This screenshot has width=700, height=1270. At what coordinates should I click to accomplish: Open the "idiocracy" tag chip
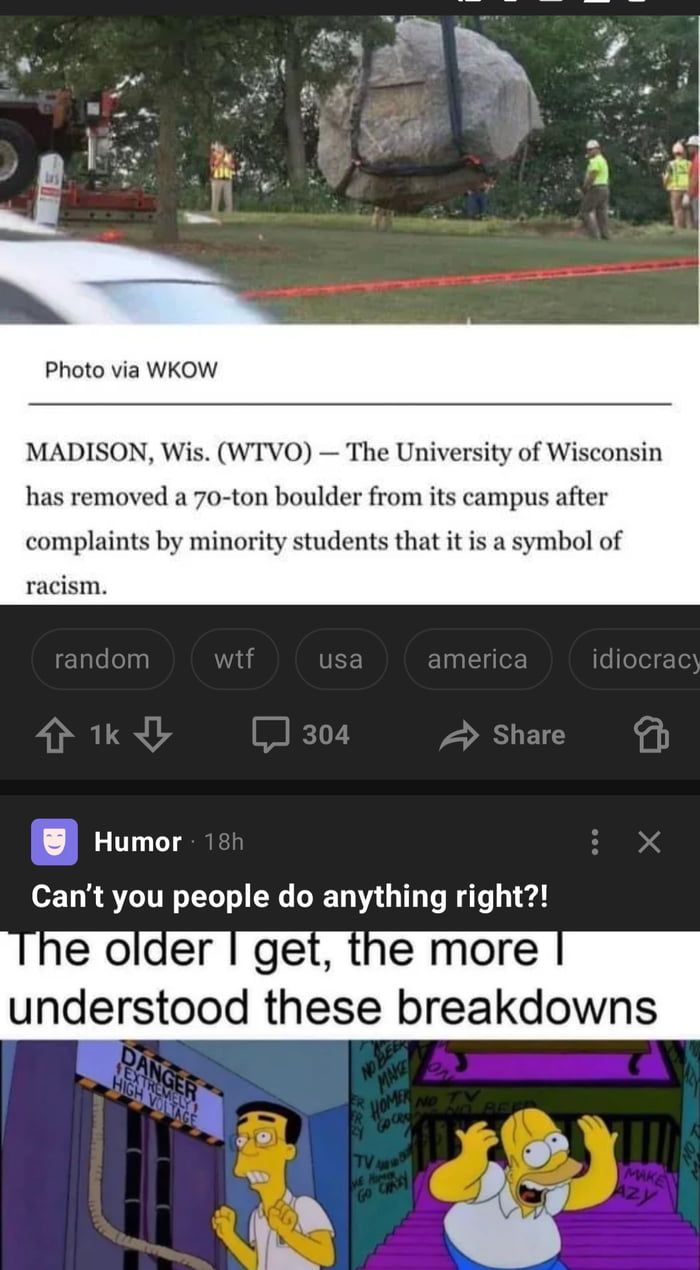point(640,660)
